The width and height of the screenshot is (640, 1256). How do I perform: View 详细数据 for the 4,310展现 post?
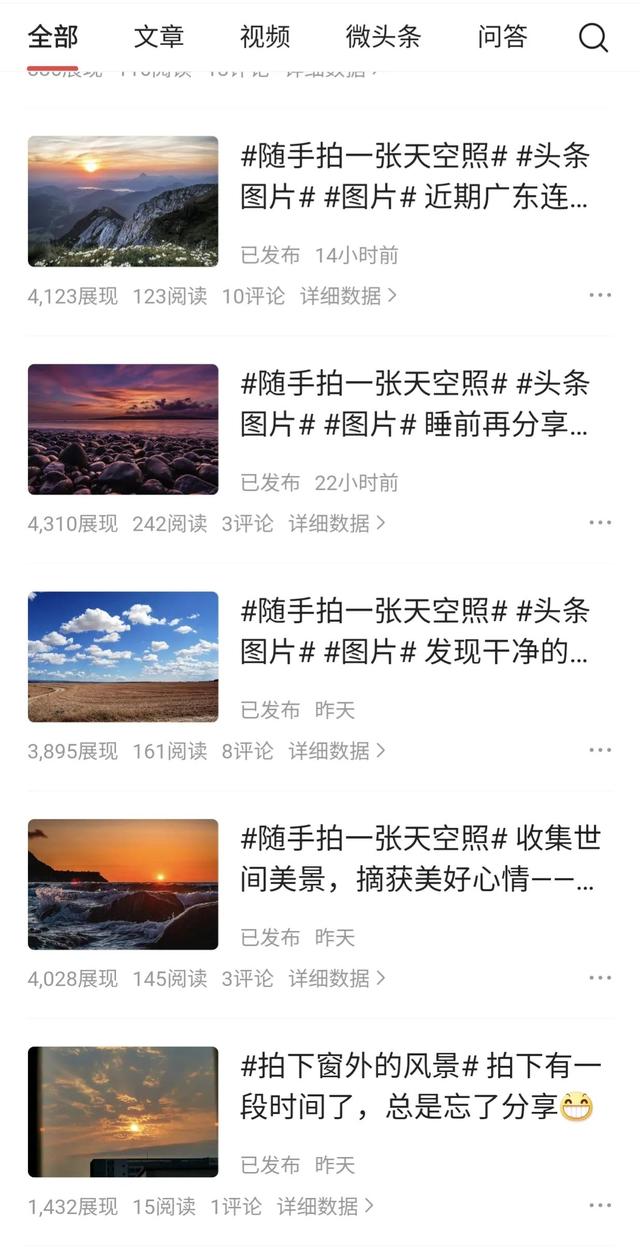(x=337, y=523)
